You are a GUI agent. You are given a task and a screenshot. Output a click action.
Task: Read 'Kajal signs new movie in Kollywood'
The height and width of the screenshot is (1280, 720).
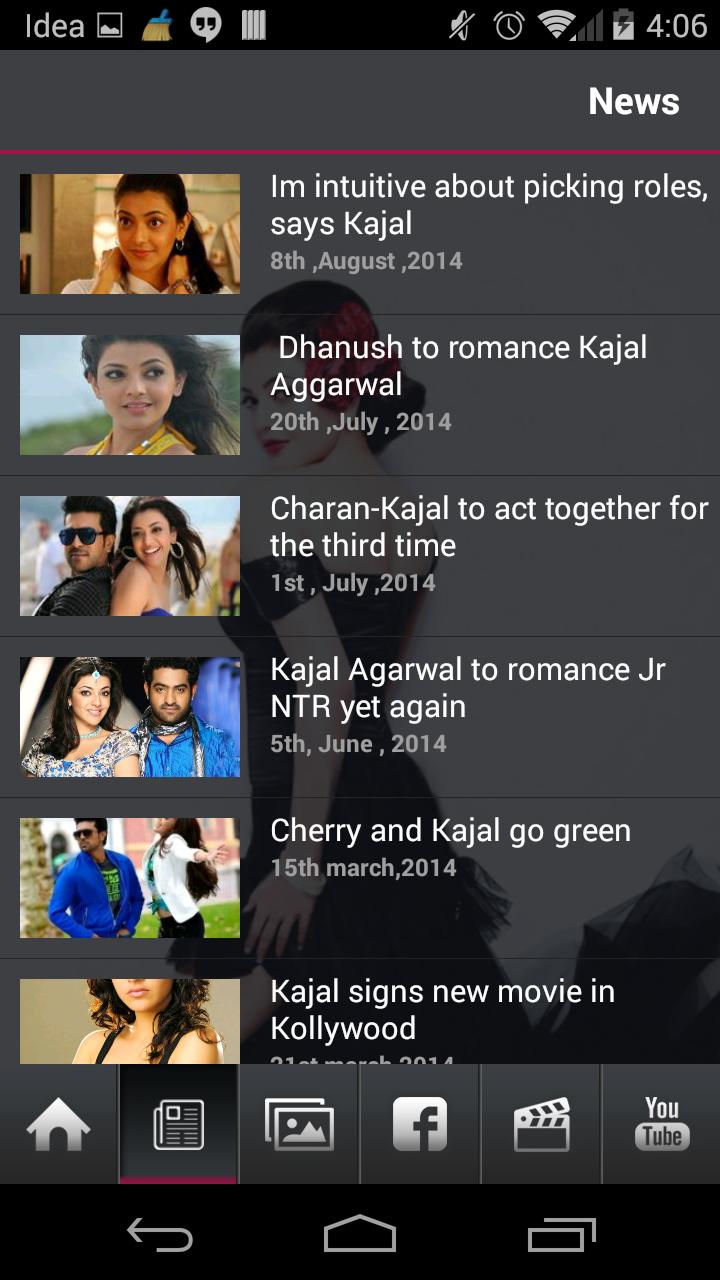click(x=442, y=1010)
